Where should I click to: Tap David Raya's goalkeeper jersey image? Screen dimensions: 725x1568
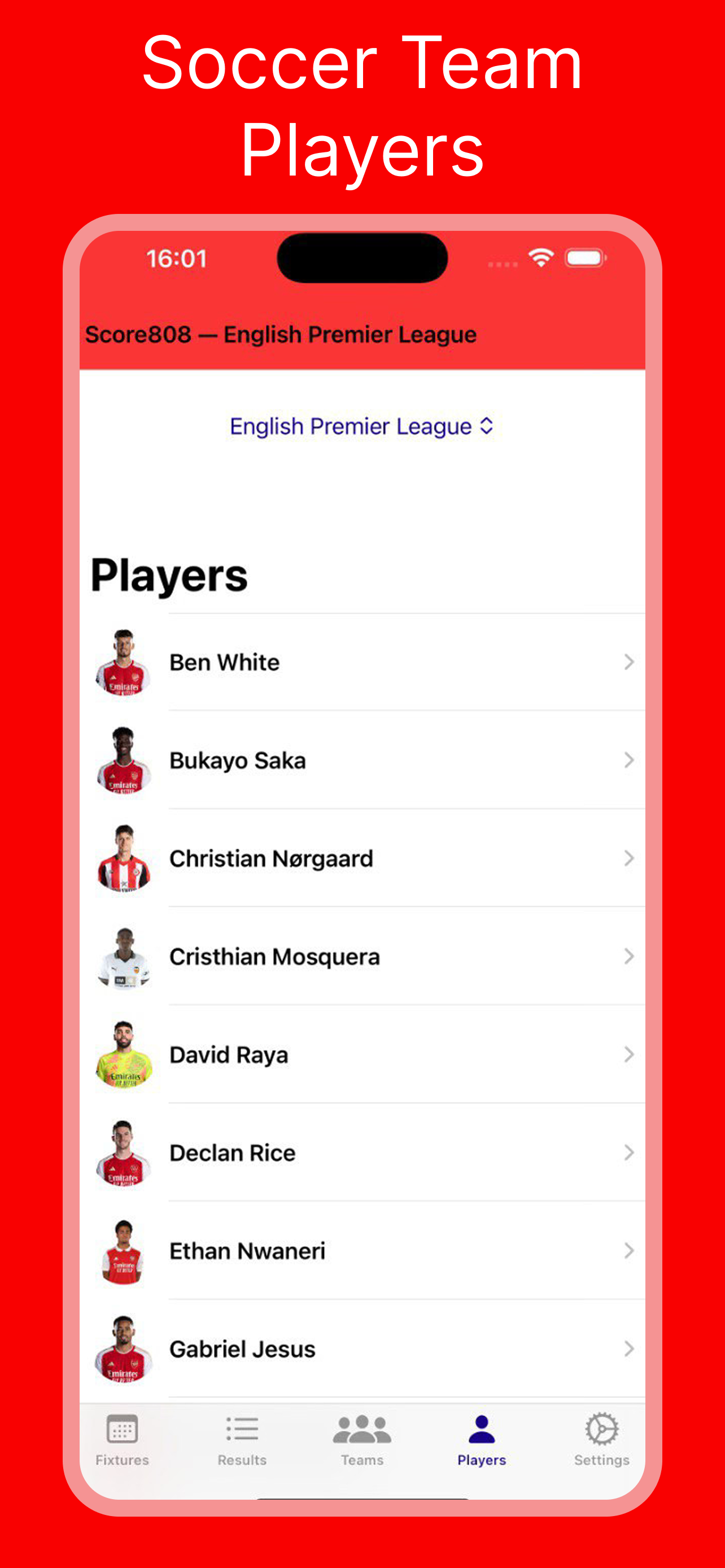tap(124, 1054)
